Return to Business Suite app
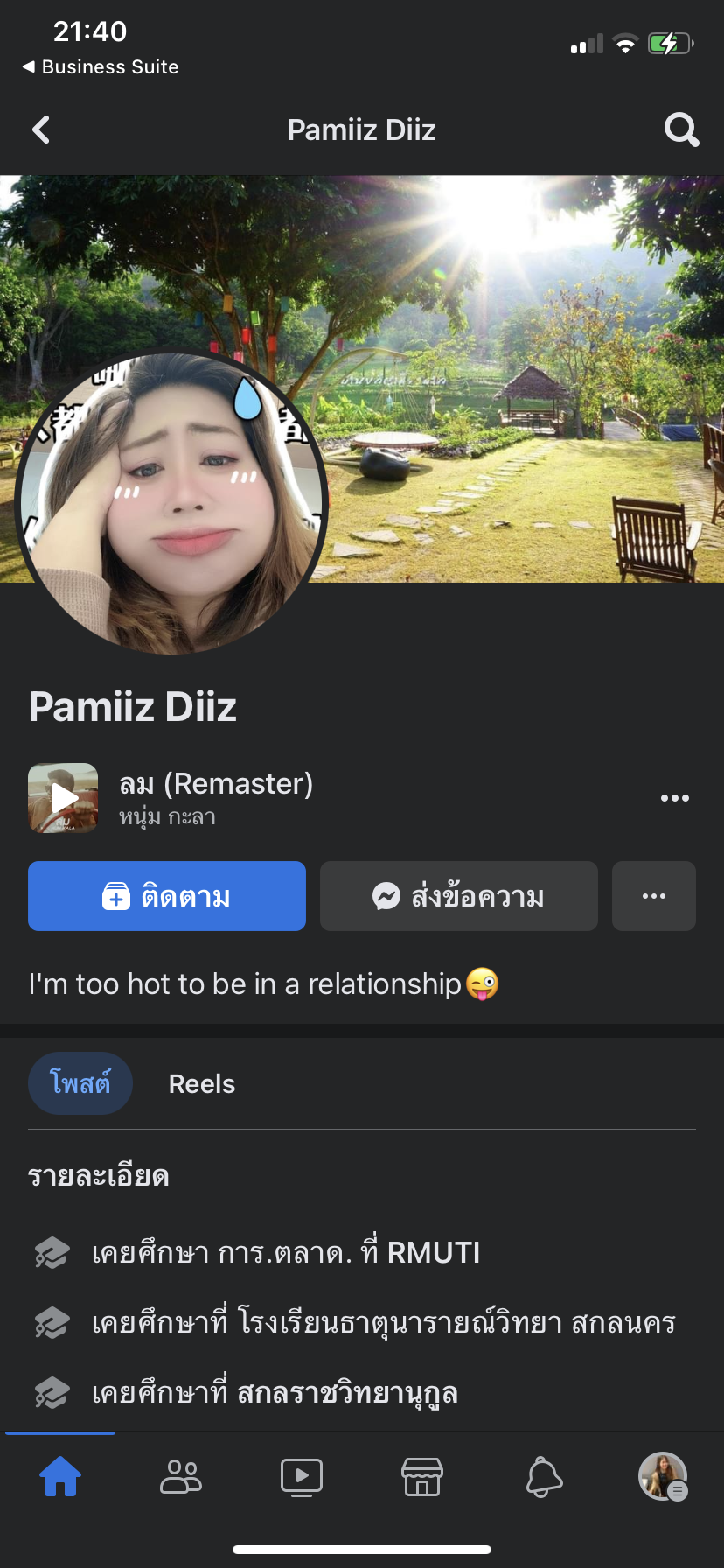Screen dimensions: 724x1568 pos(101,67)
